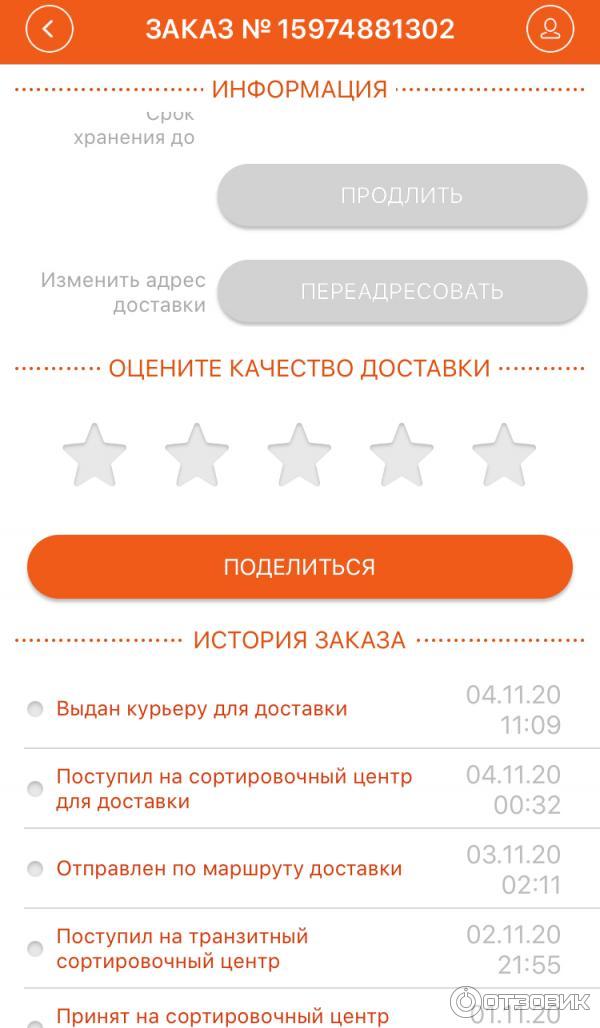
Task: Tap the ПЕРЕАДРЕСОВАТЬ button
Action: [x=402, y=291]
